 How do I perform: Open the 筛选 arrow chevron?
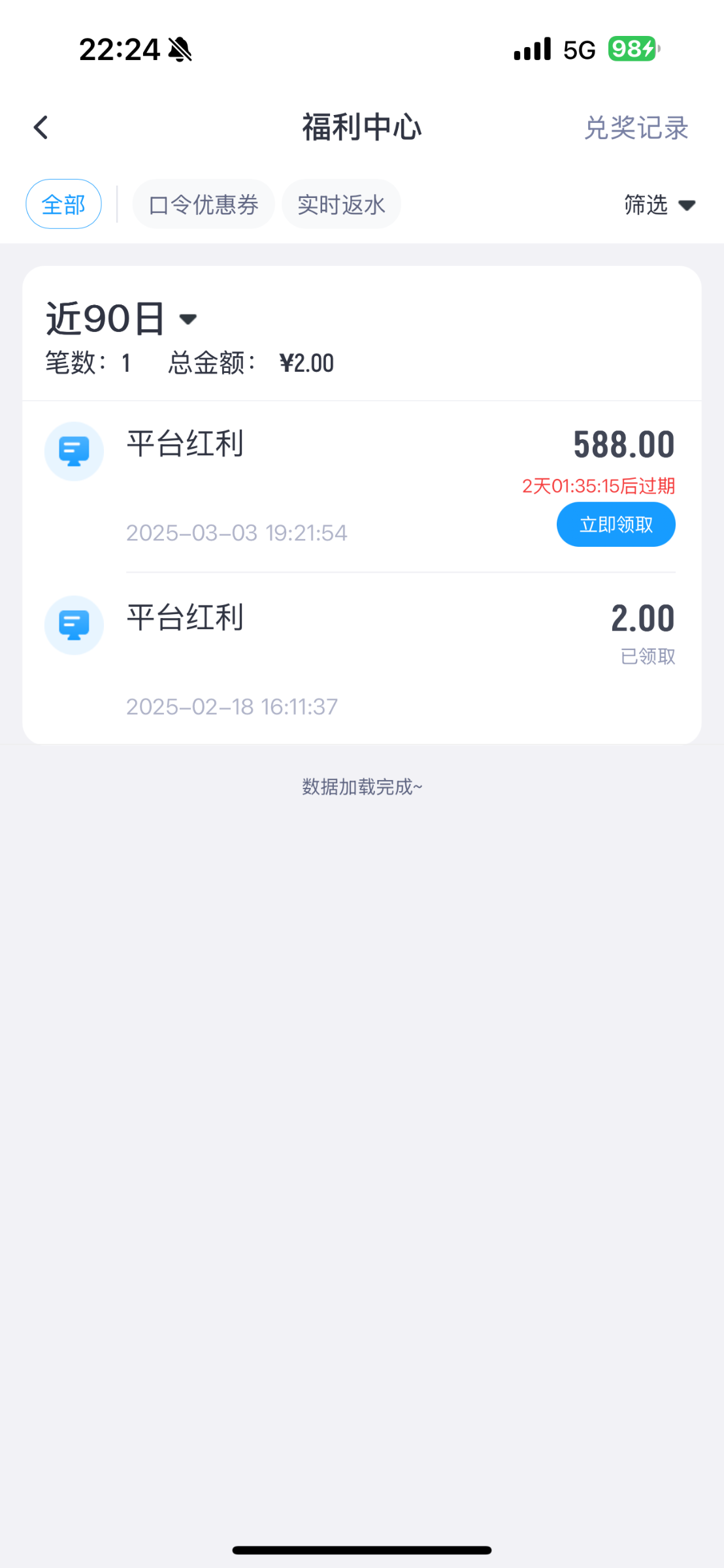click(688, 204)
